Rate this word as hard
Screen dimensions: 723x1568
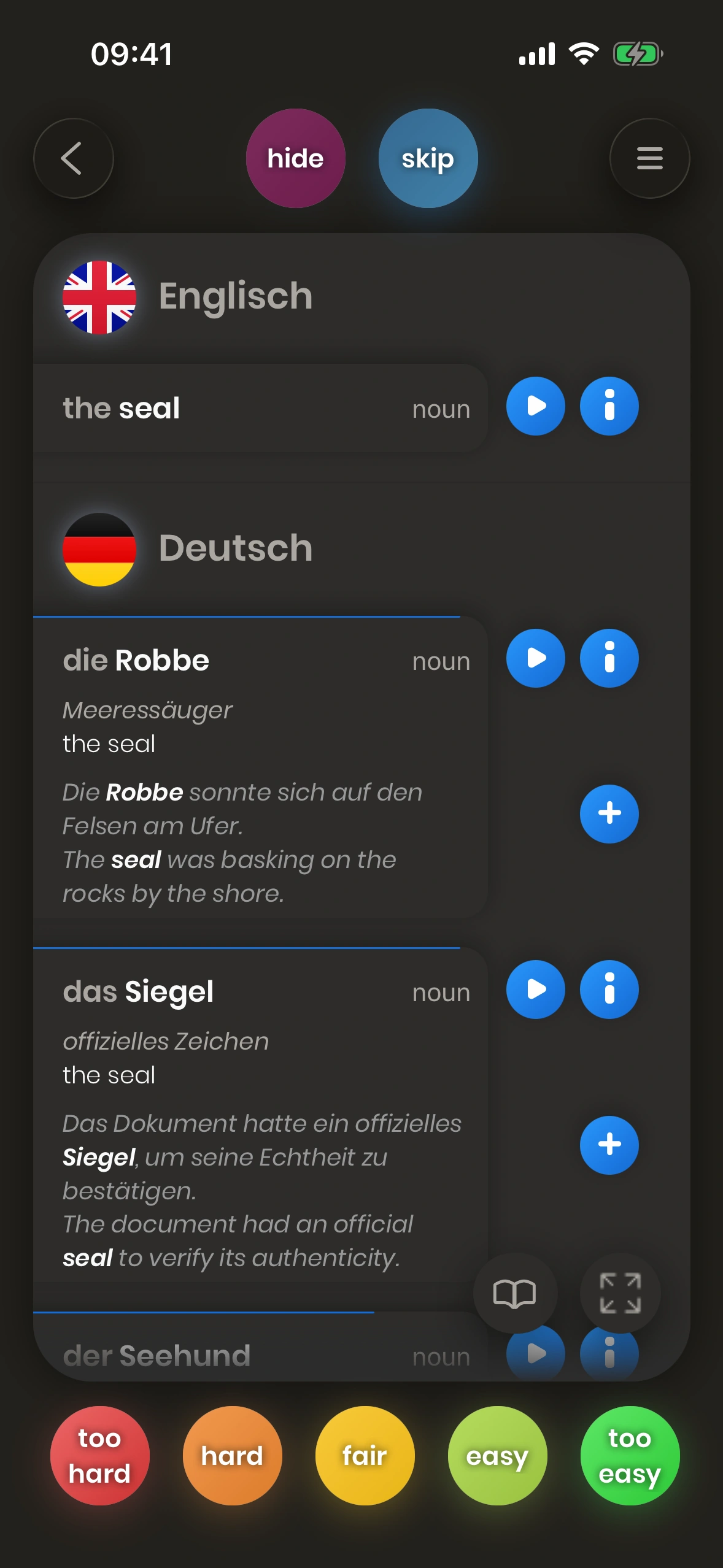point(232,1455)
